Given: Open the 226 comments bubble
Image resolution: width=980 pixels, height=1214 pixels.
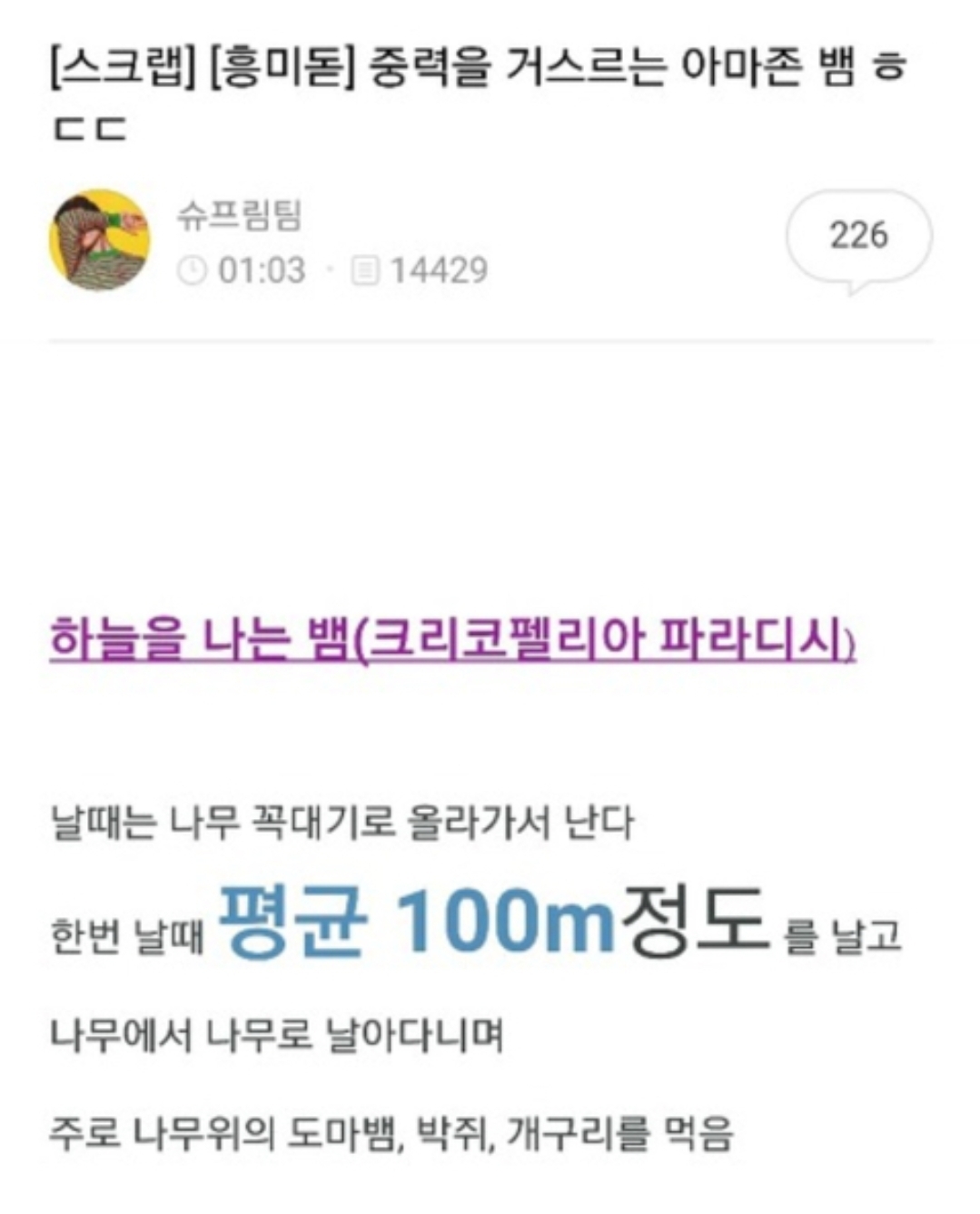Looking at the screenshot, I should (x=857, y=236).
